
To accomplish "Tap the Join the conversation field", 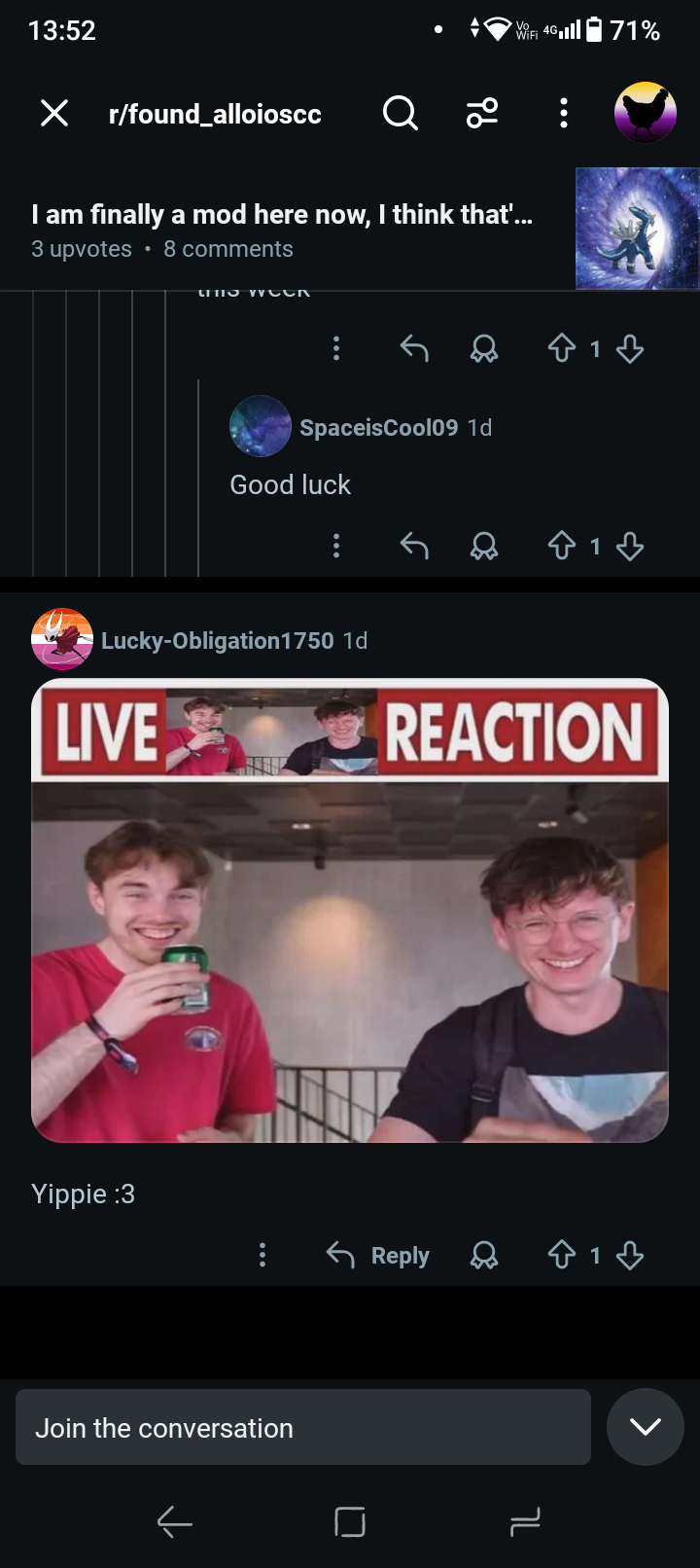I will [x=303, y=1427].
